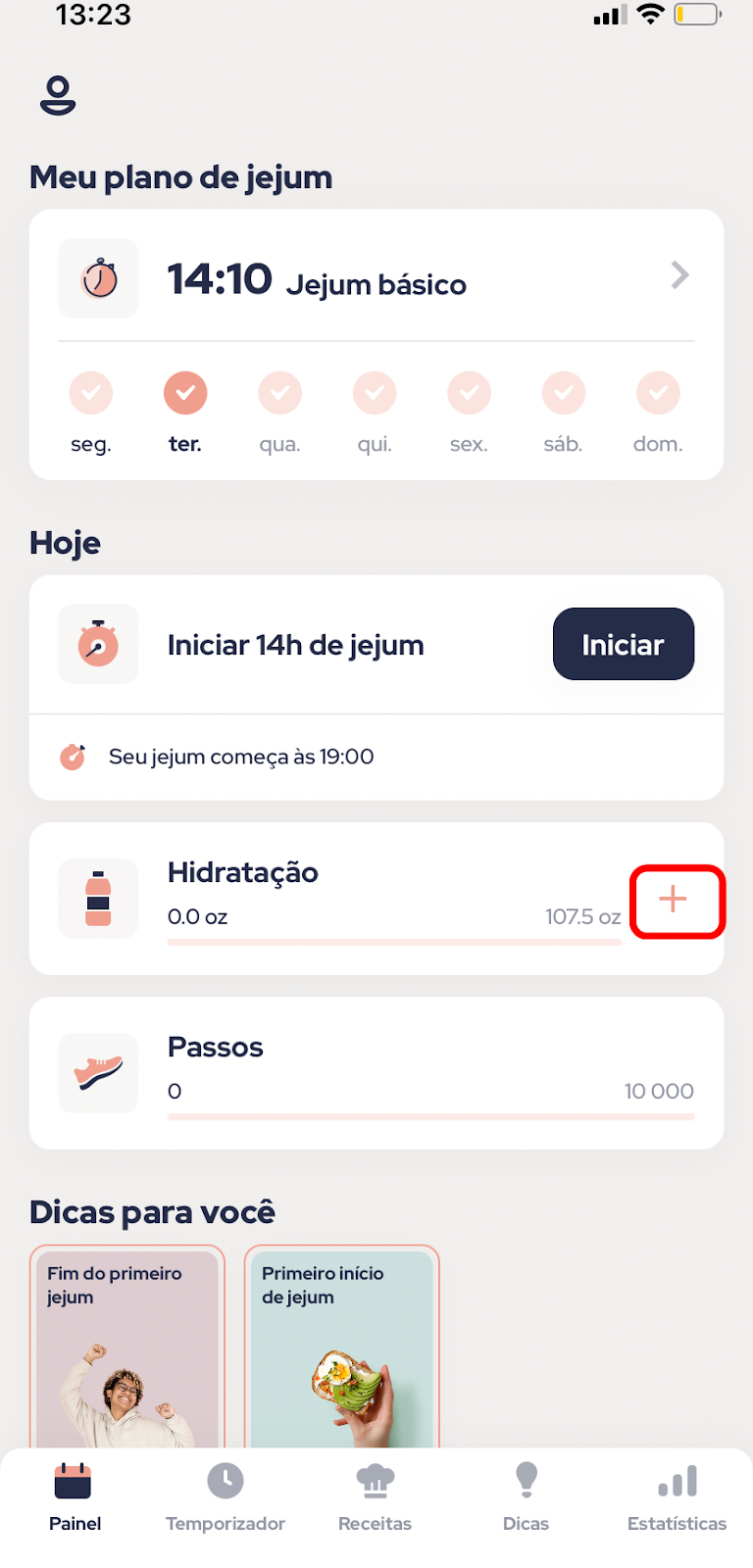Viewport: 753px width, 1568px height.
Task: Open the Fim do primeiro jejum tip
Action: click(x=127, y=1347)
